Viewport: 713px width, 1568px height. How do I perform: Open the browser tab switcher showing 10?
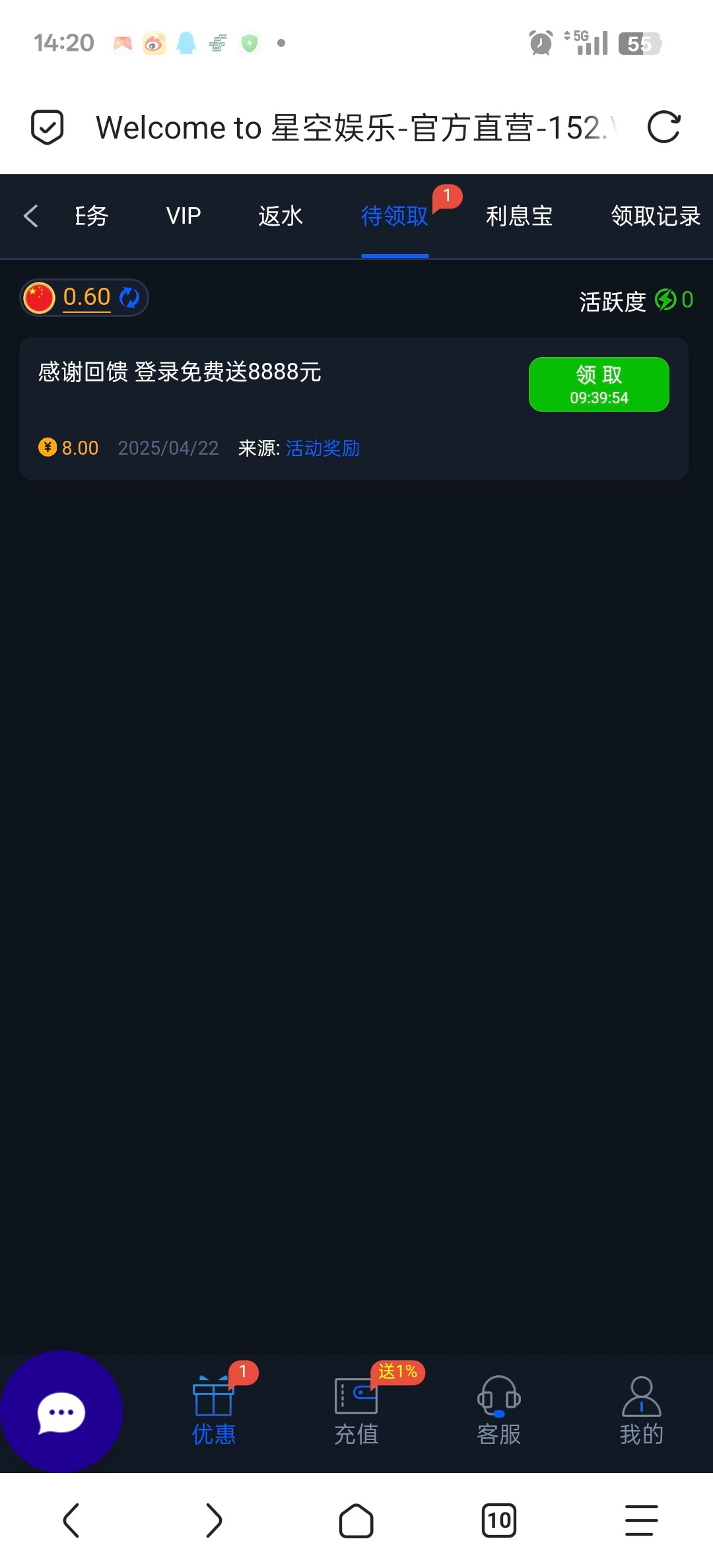tap(499, 1520)
